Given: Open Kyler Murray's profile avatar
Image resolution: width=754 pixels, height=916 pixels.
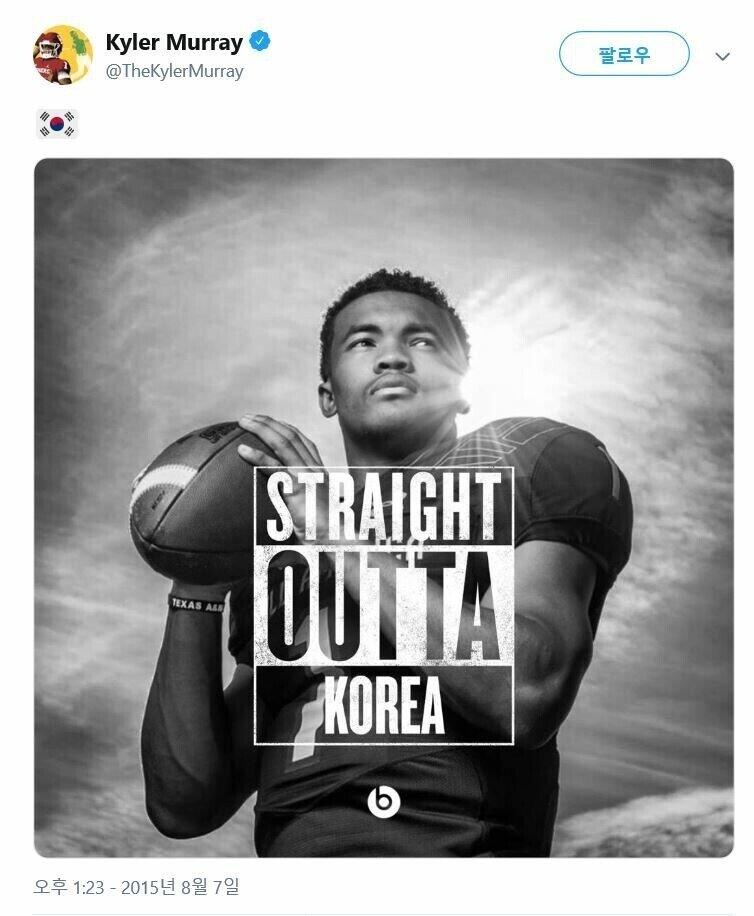Looking at the screenshot, I should [x=62, y=55].
